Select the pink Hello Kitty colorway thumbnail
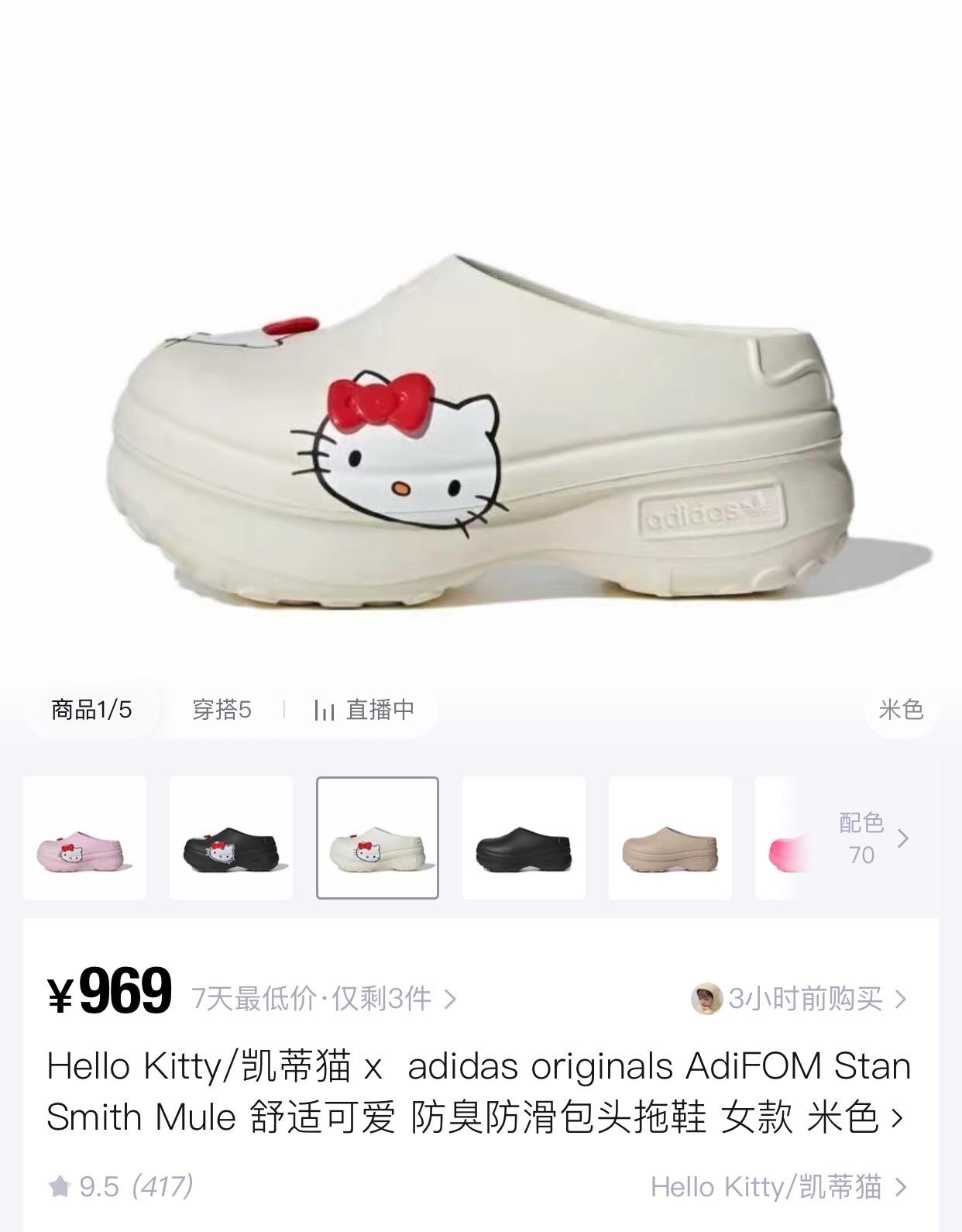Image resolution: width=962 pixels, height=1232 pixels. (x=84, y=838)
